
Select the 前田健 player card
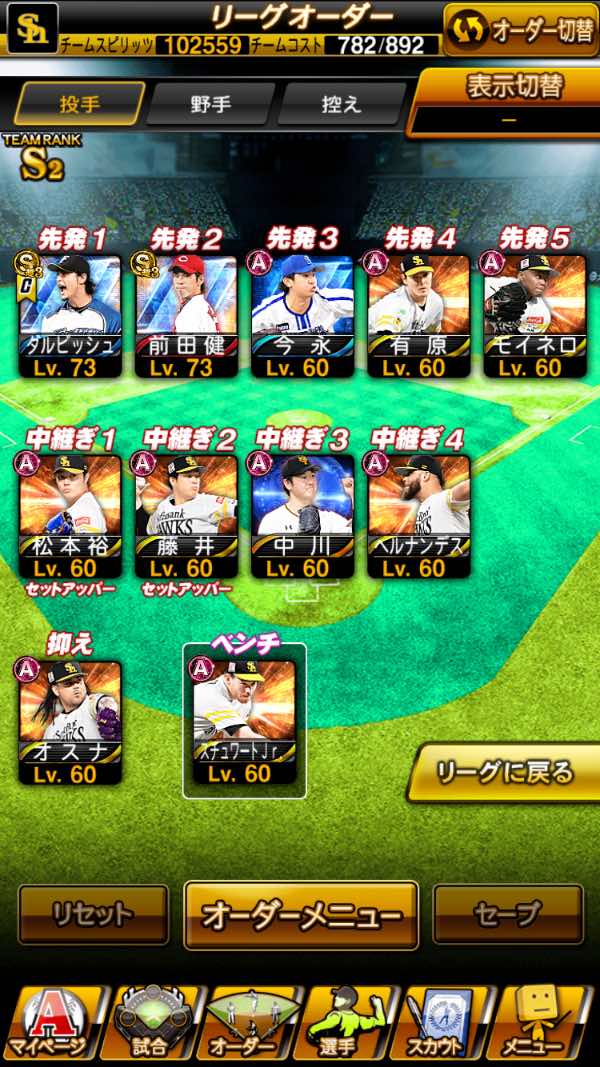[186, 316]
